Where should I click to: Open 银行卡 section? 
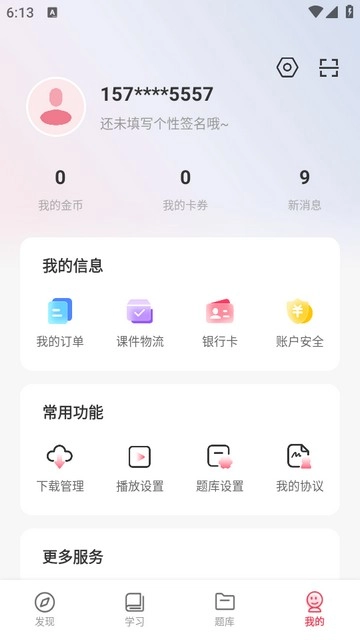click(220, 322)
